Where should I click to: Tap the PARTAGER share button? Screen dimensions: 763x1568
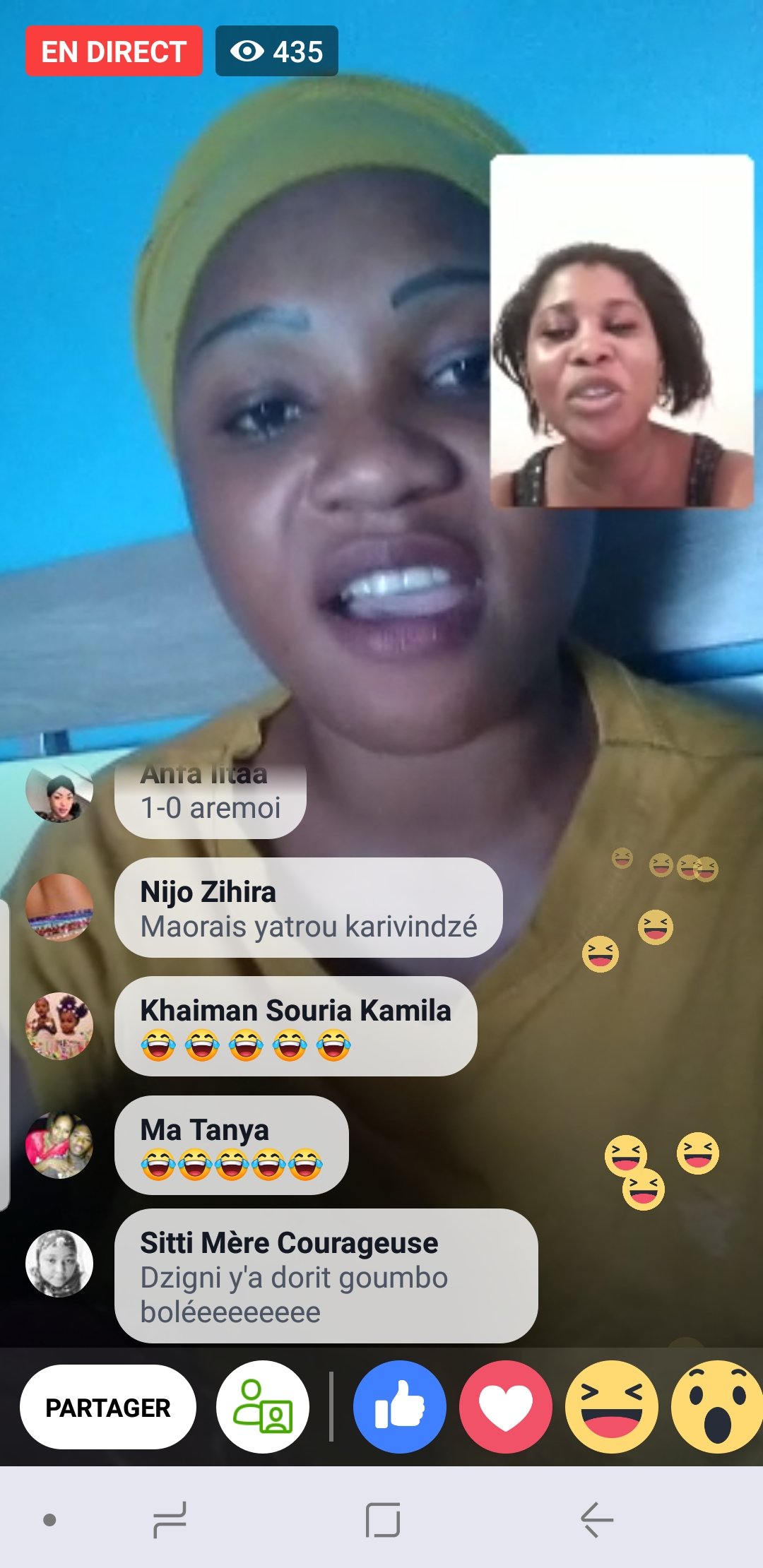[x=107, y=1407]
